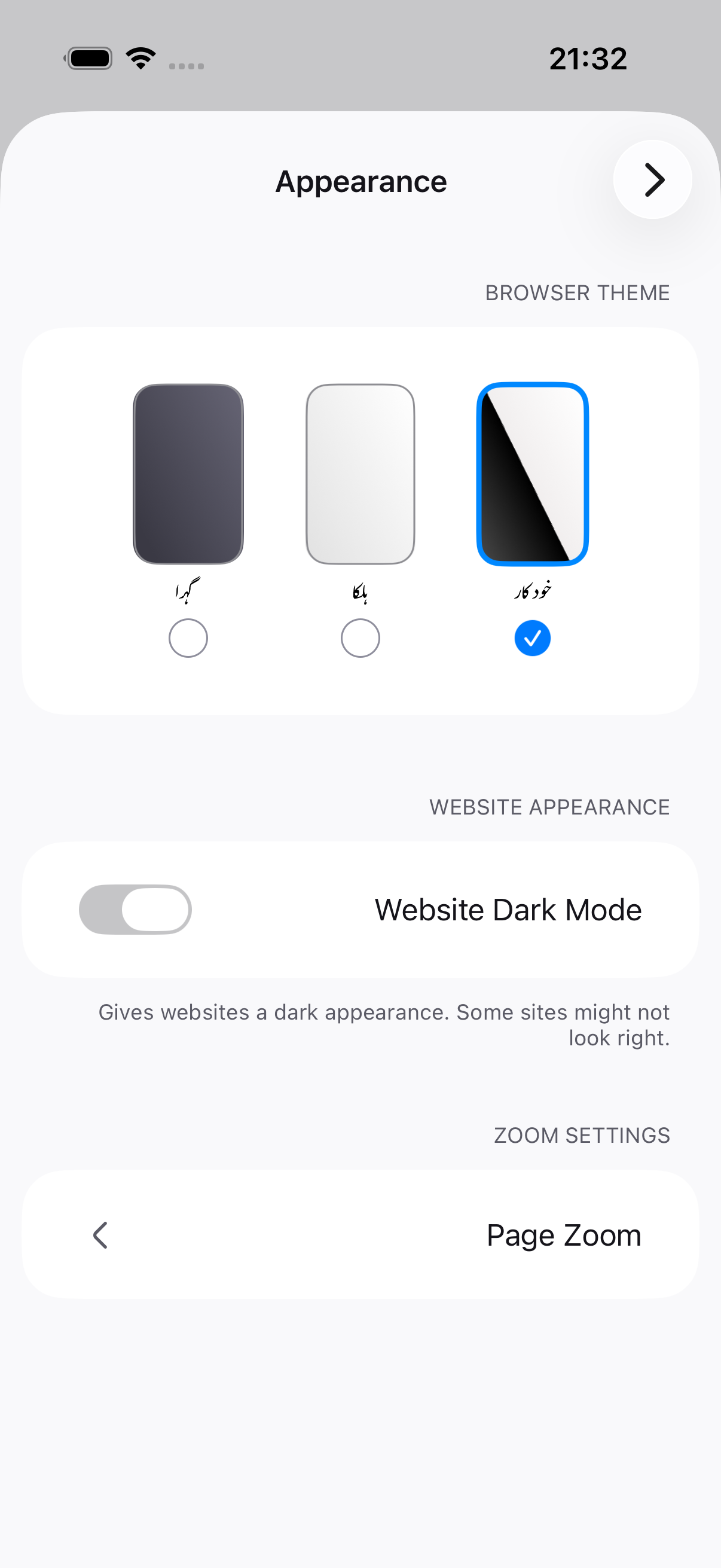Select the dark theme phone preview
Viewport: 721px width, 1568px height.
188,474
